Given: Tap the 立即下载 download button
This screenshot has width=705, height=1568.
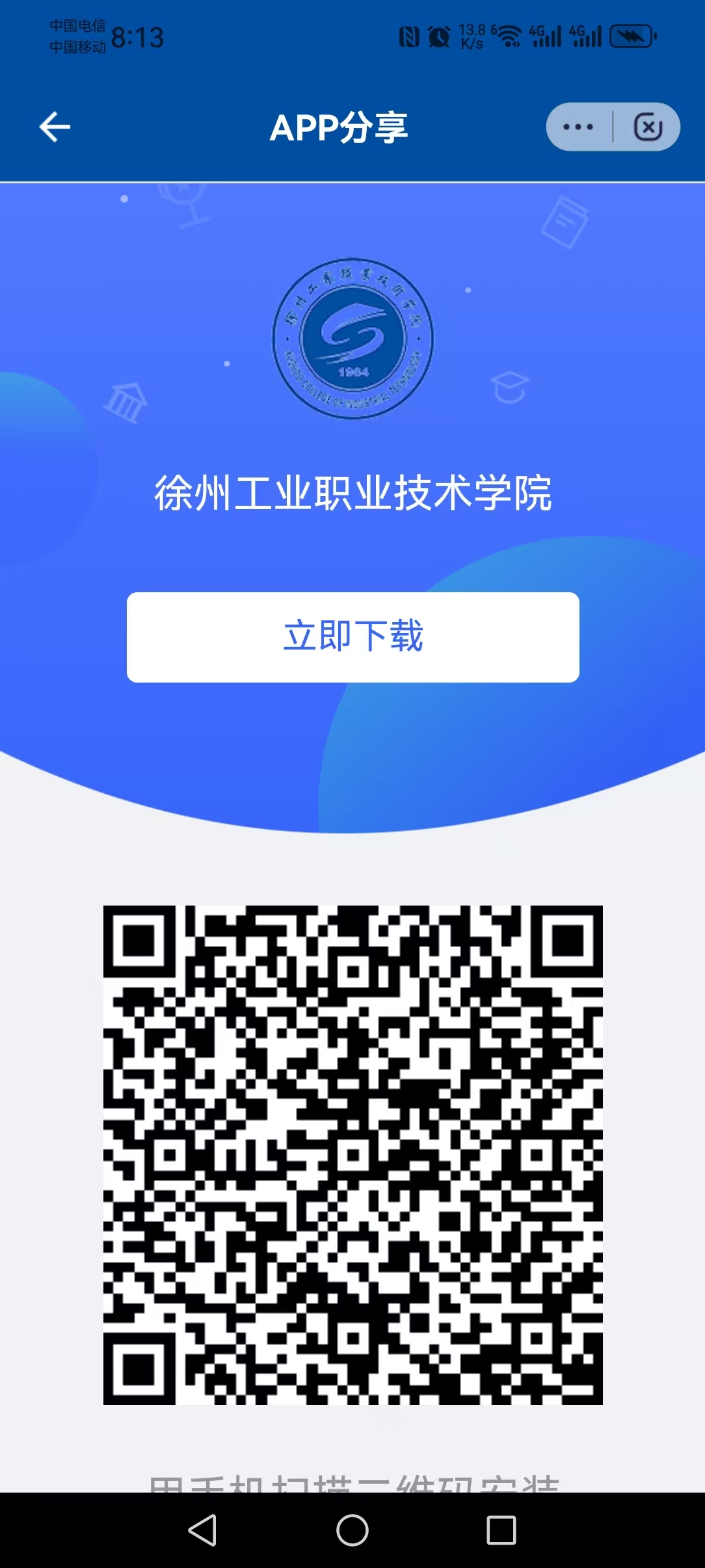Looking at the screenshot, I should [352, 636].
